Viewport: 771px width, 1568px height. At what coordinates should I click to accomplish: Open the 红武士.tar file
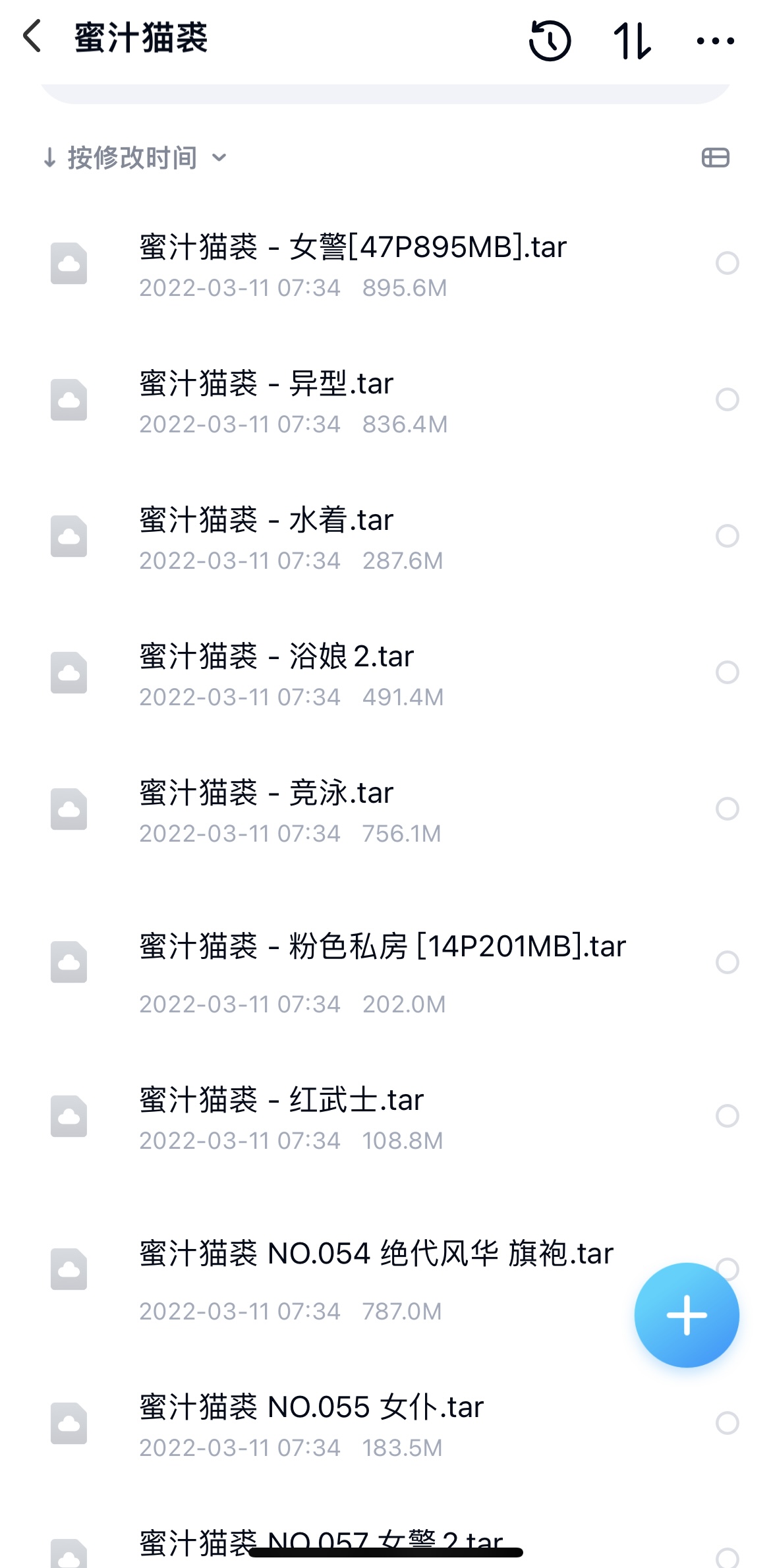(x=385, y=1117)
